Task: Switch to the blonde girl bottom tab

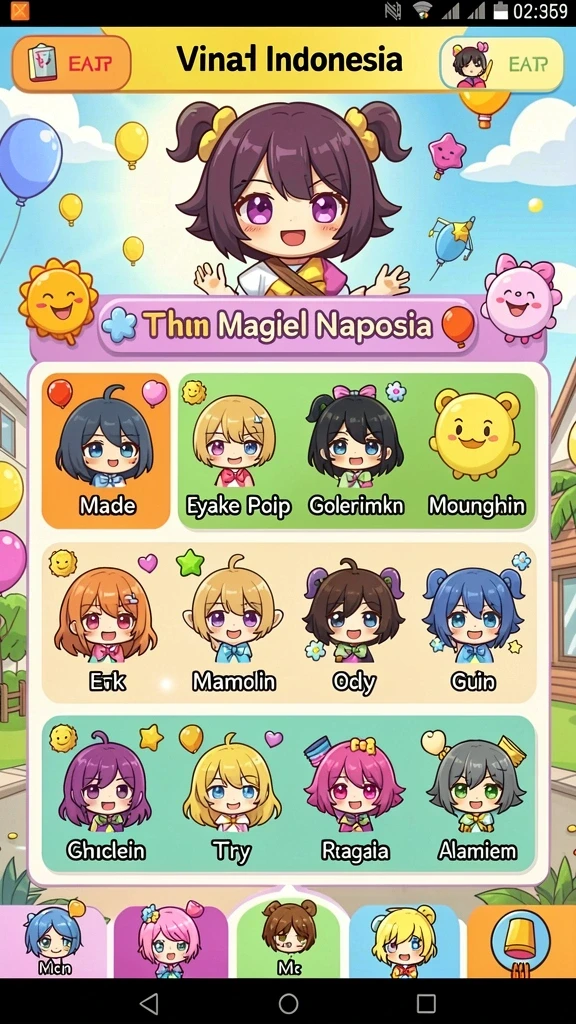Action: (405, 941)
